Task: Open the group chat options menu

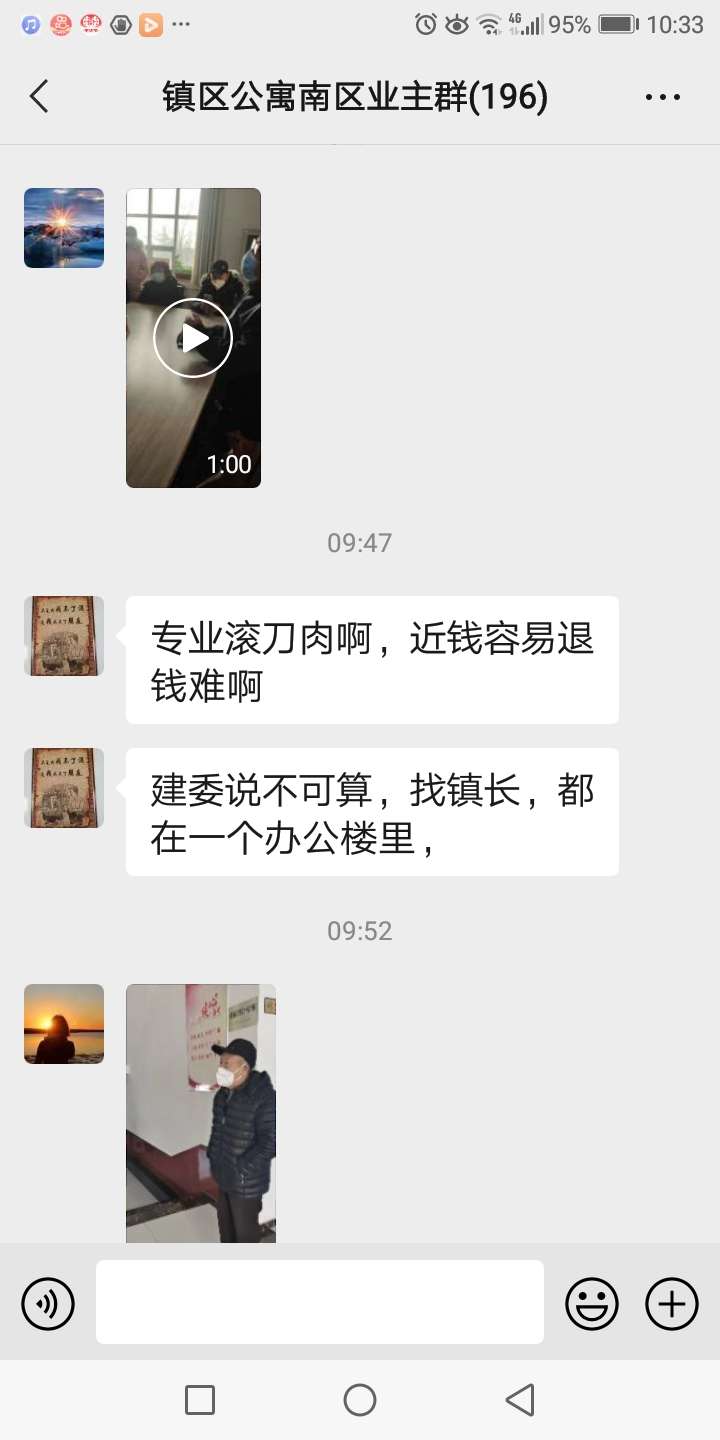Action: [662, 97]
